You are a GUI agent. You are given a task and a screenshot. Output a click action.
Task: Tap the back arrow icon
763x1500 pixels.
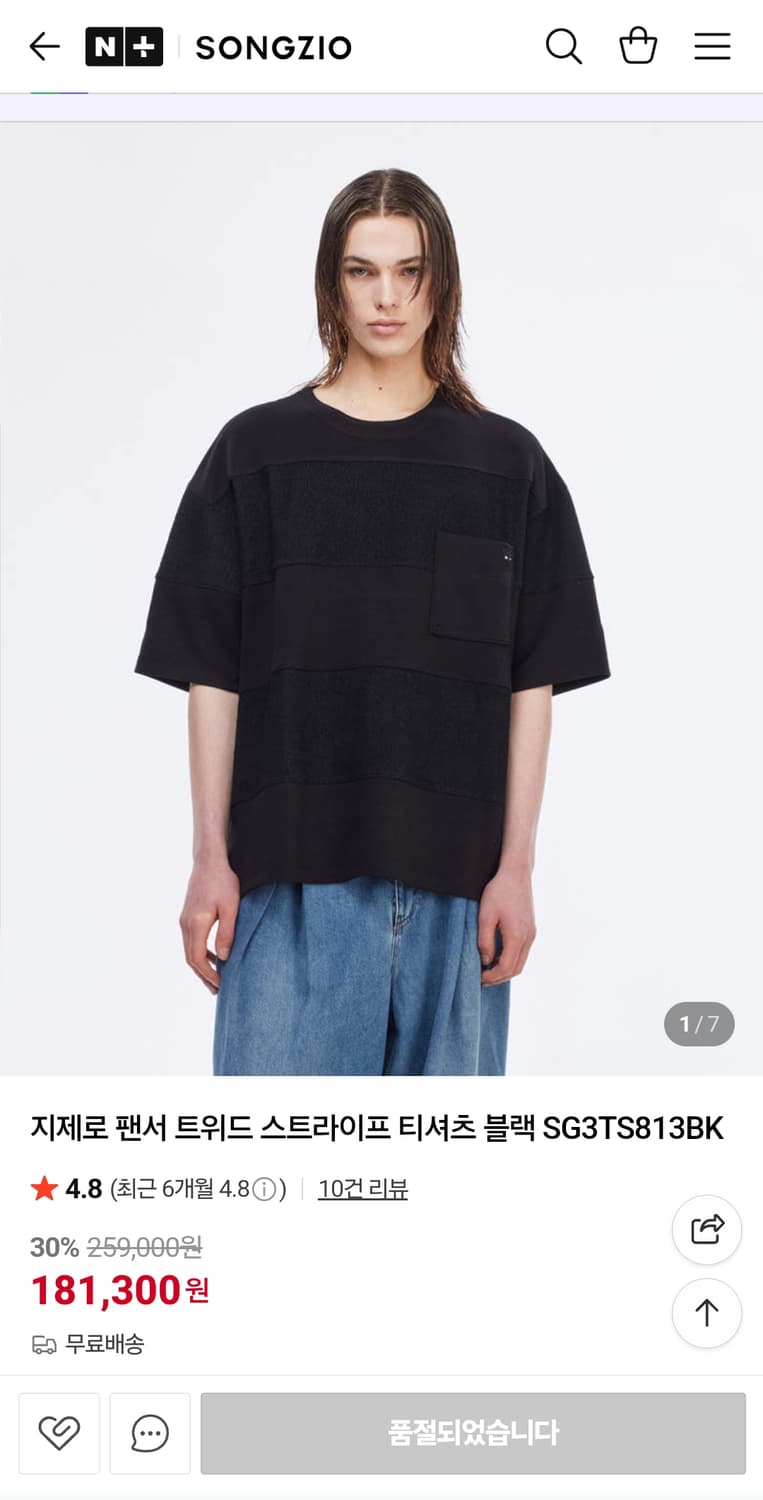(42, 46)
